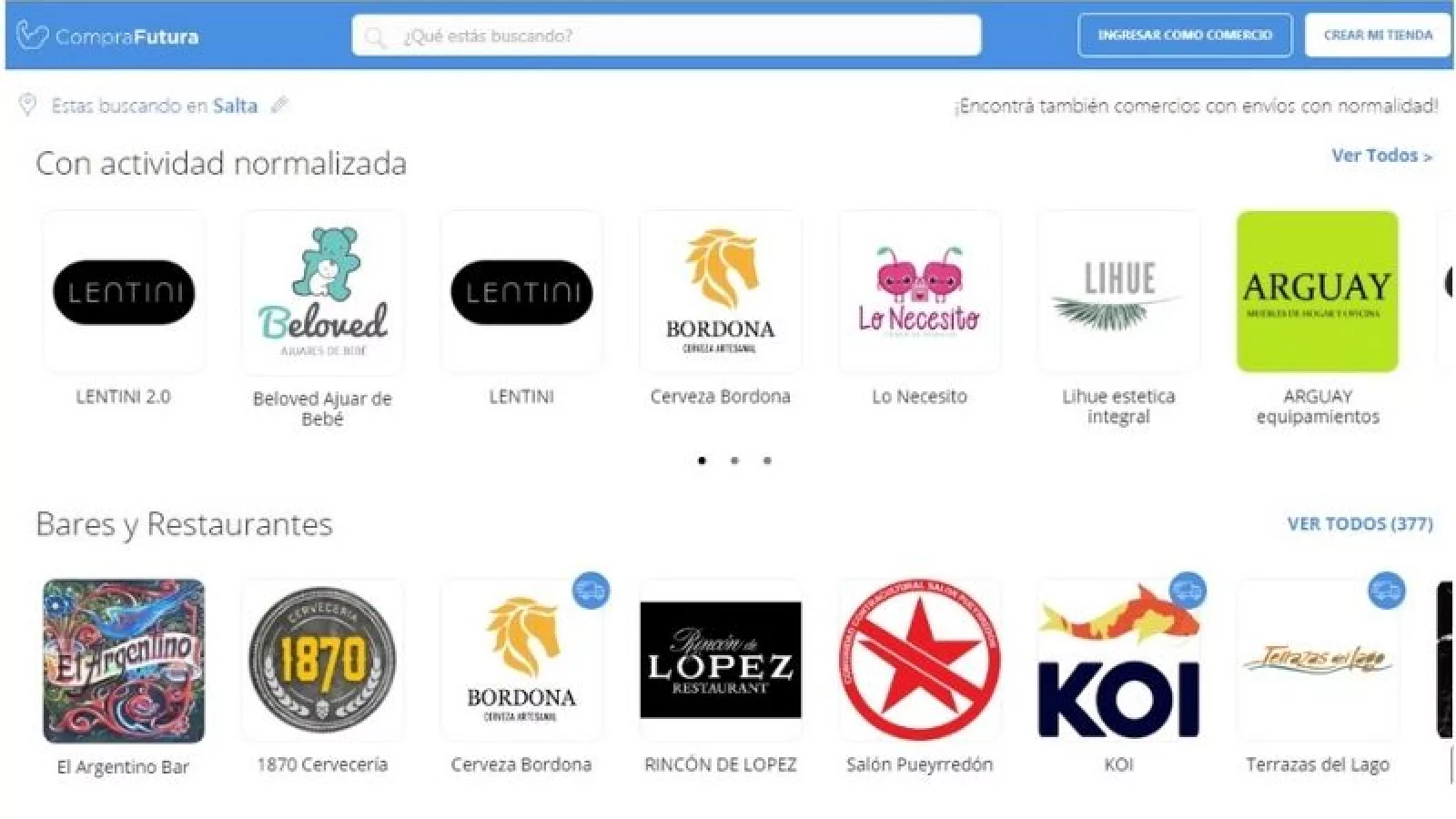Edit the Salta location with pencil icon
1456x819 pixels.
tap(279, 105)
